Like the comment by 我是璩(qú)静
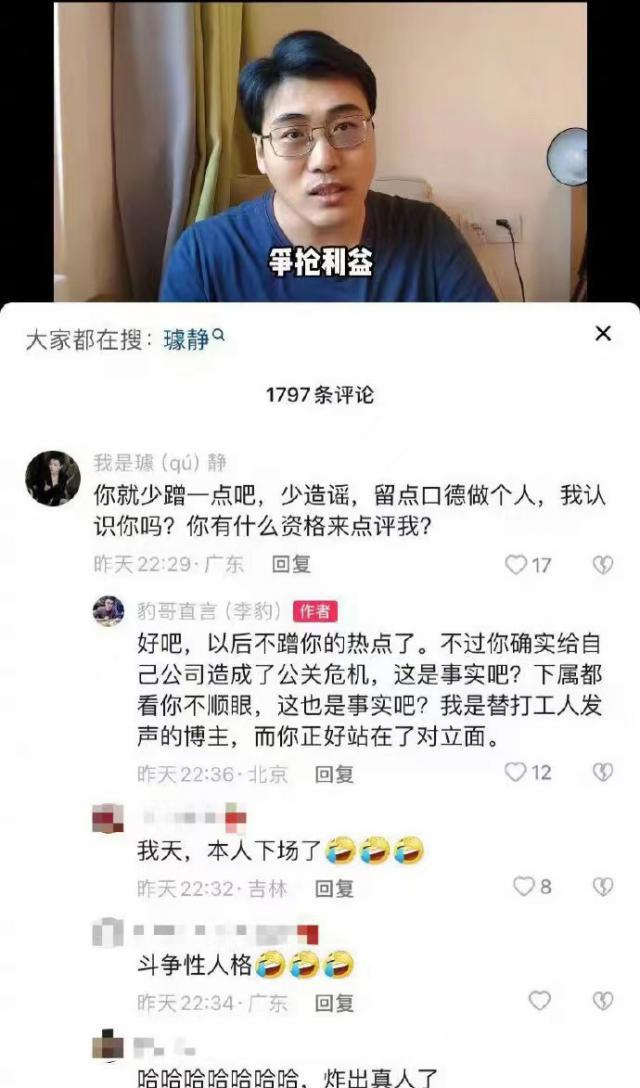 pyautogui.click(x=516, y=565)
